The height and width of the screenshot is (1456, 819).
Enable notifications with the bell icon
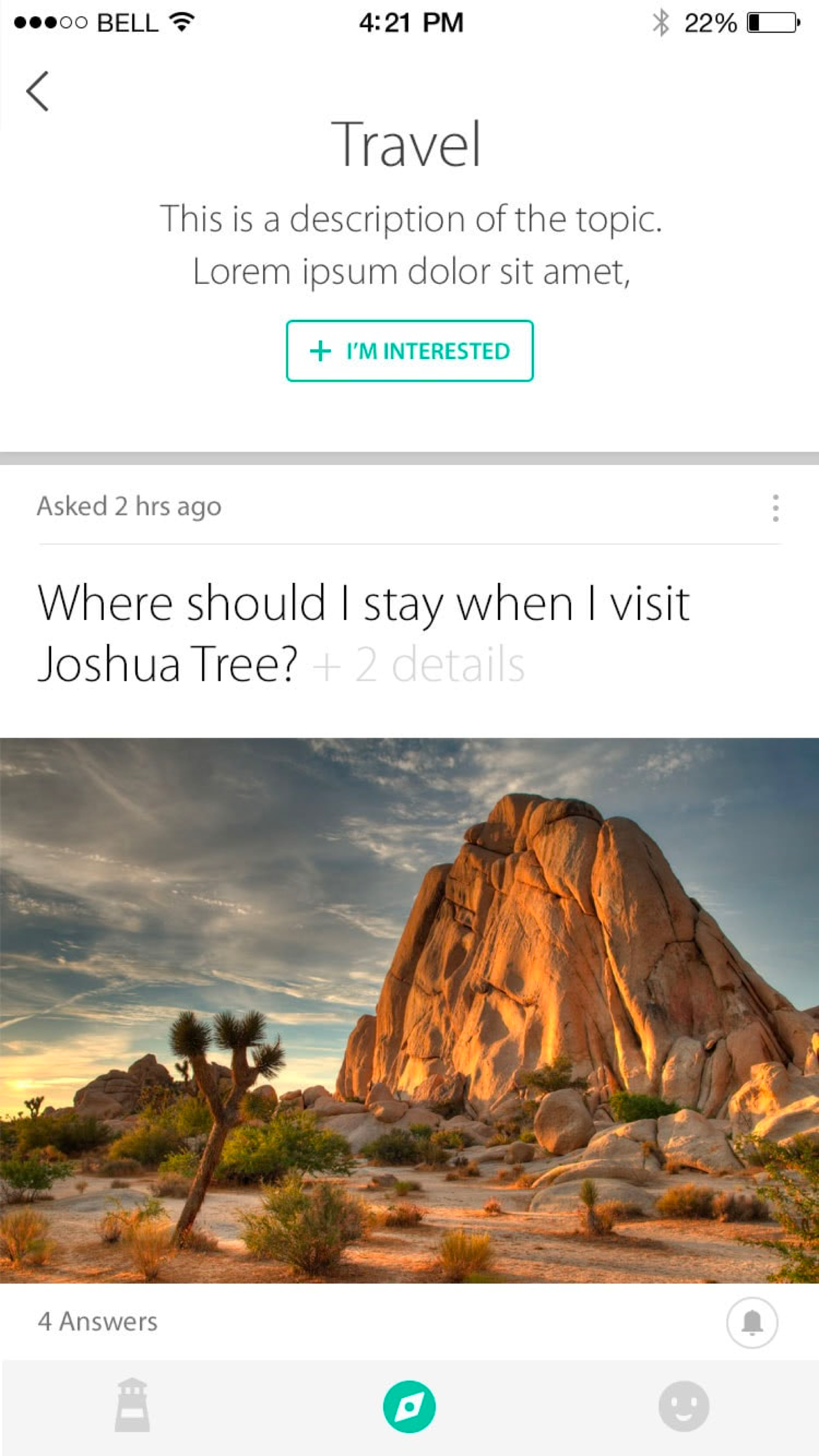(752, 1322)
